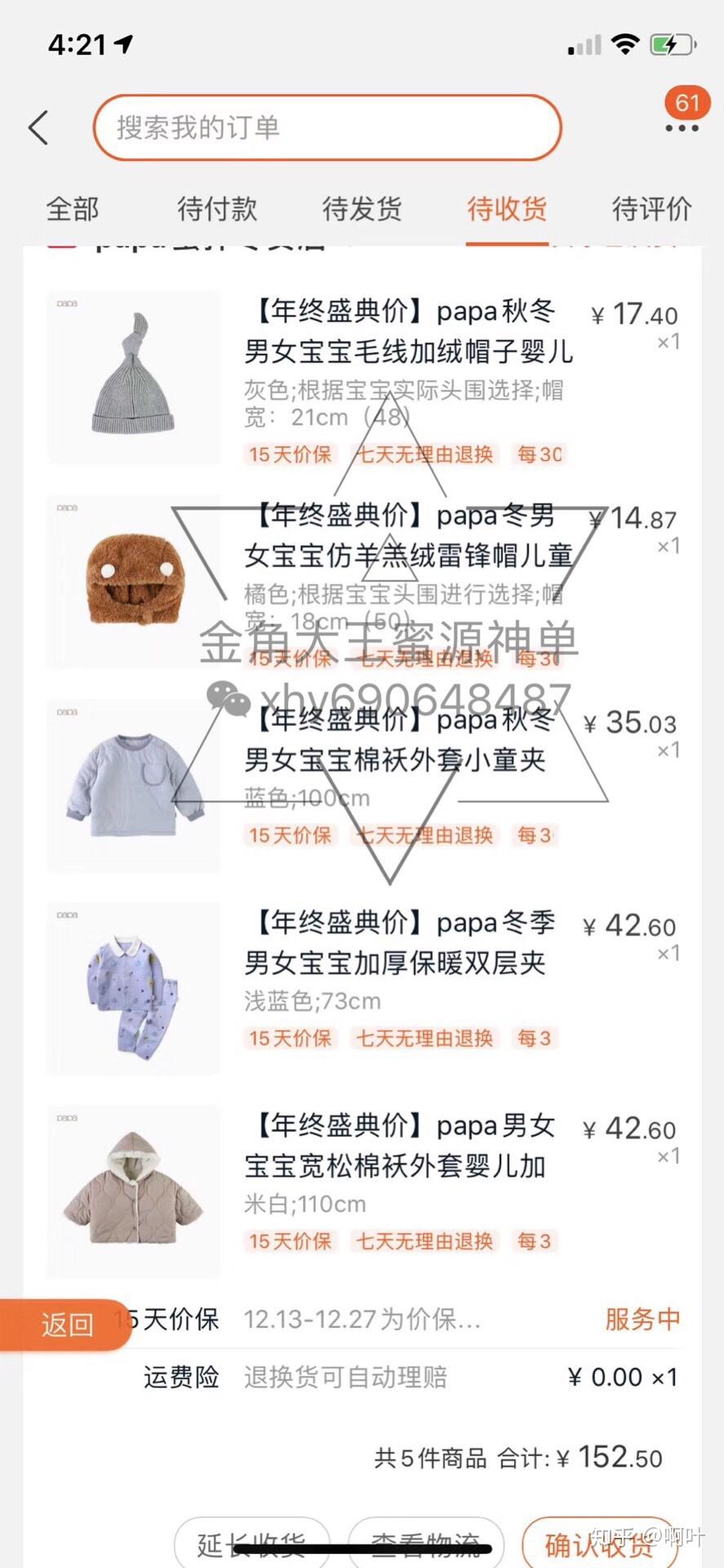Open the three-dot messages menu
The image size is (724, 1568).
[682, 128]
